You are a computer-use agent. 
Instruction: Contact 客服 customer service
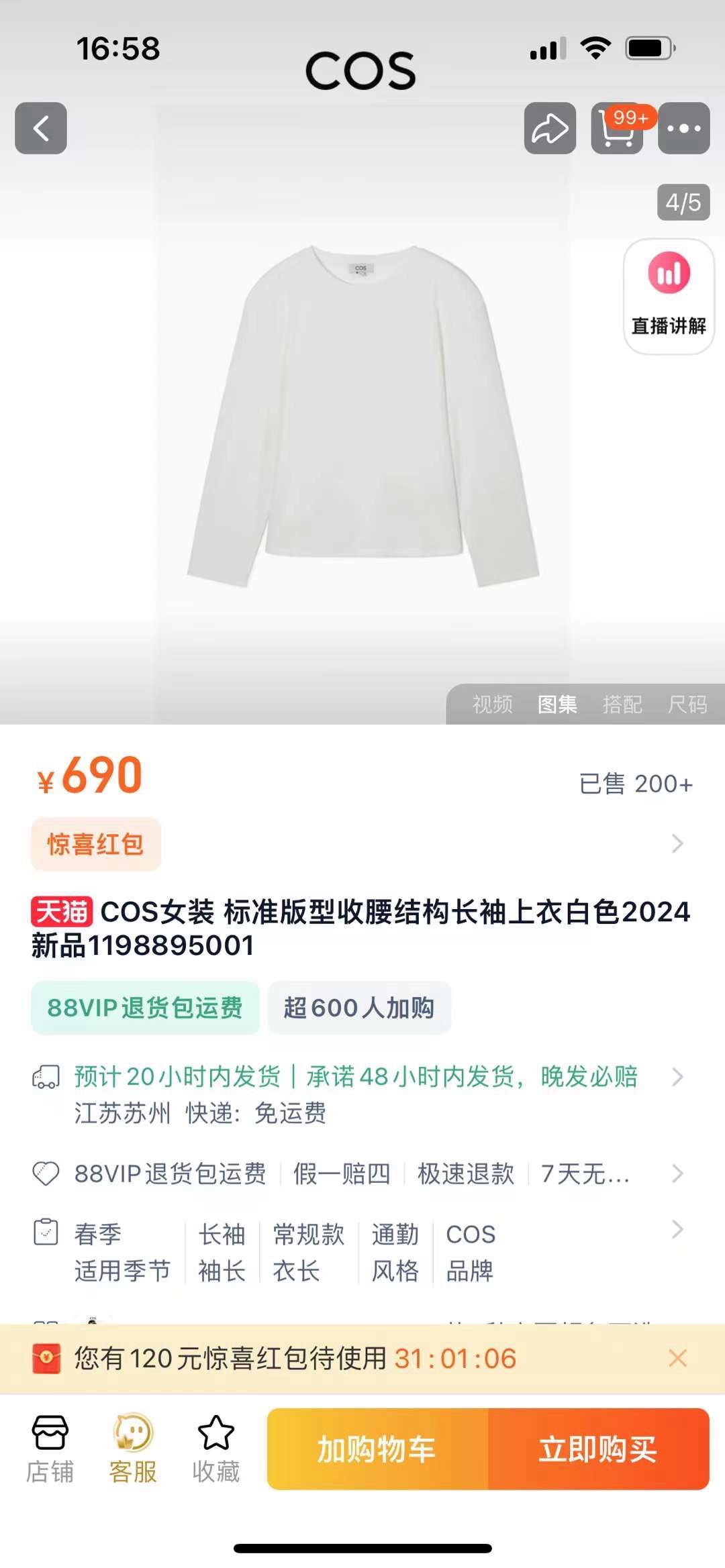pos(133,1449)
